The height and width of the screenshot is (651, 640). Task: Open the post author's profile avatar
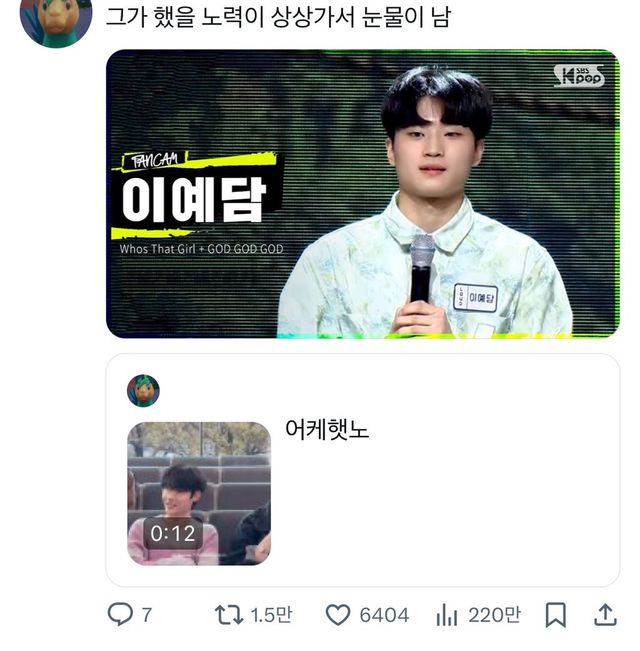pyautogui.click(x=56, y=20)
